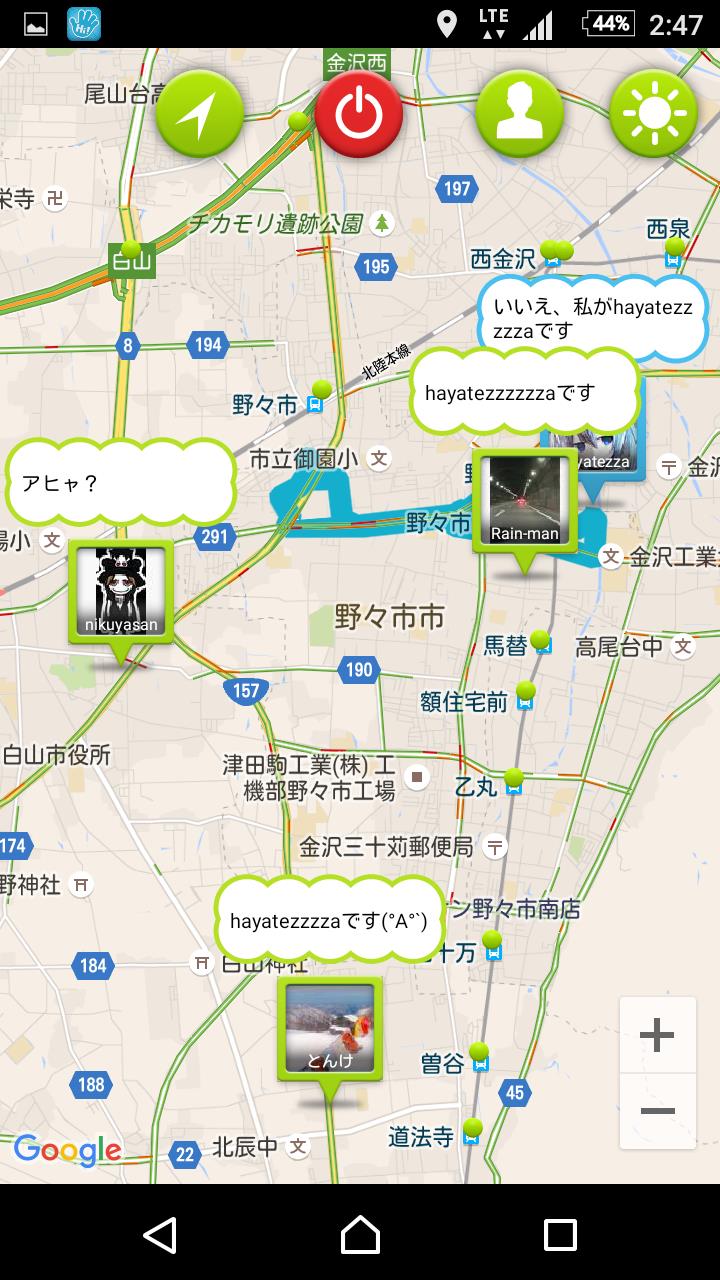Tap the green sun brightness button
Screen dimensions: 720x1280
coord(653,114)
